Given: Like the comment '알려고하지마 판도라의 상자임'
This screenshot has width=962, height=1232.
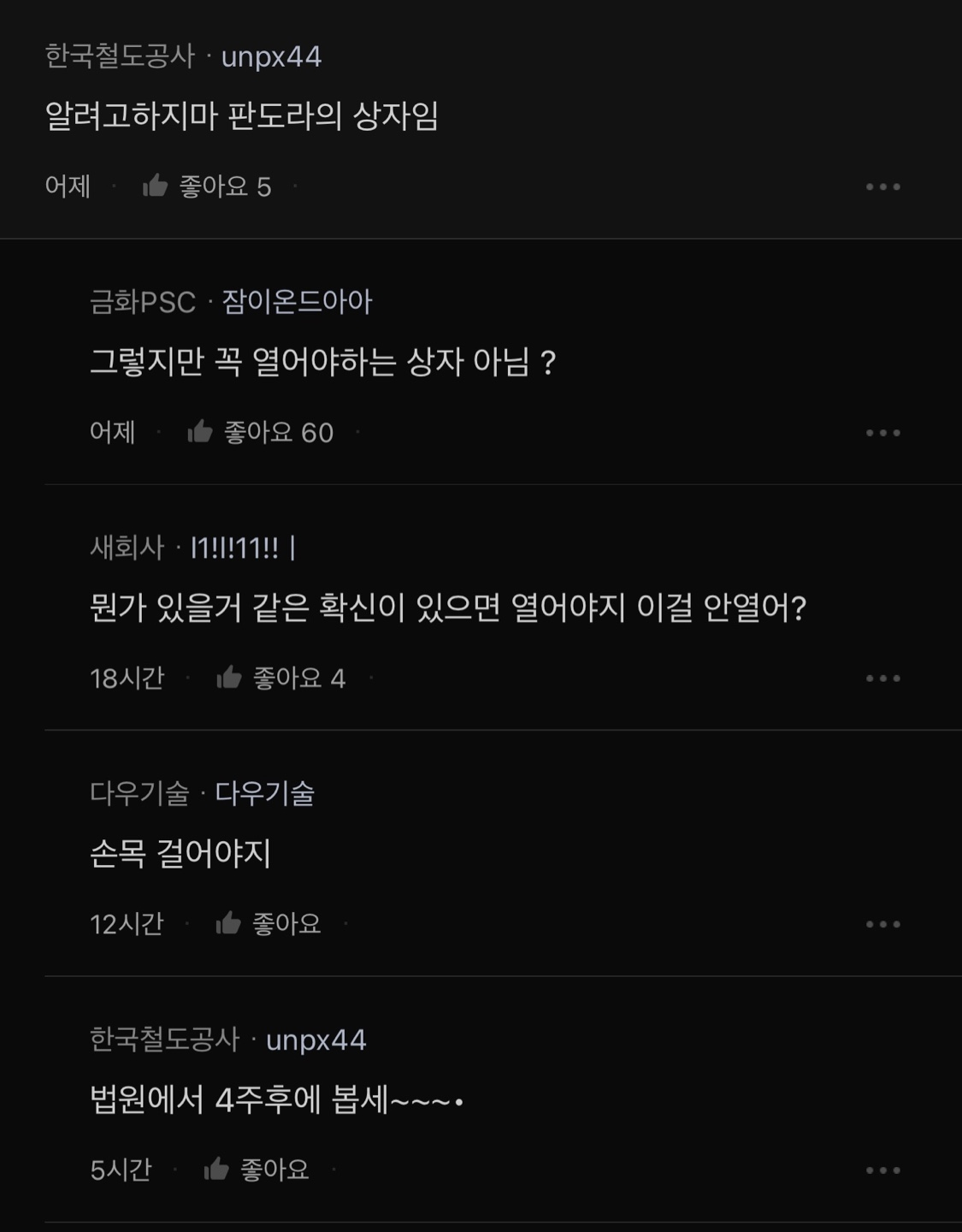Looking at the screenshot, I should (156, 186).
